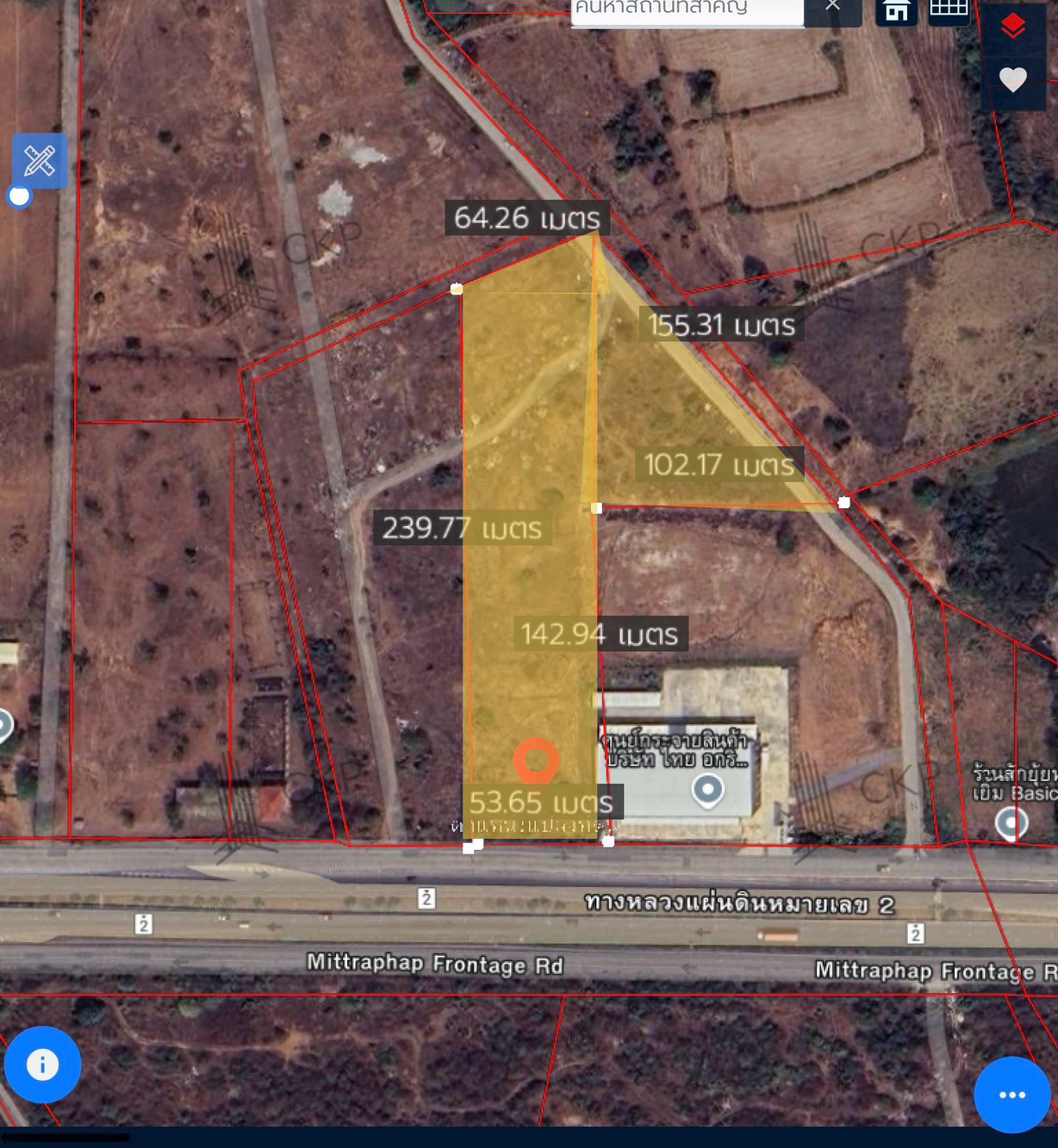Screen dimensions: 1058x1148
Task: Open the three-dot more options button
Action: 1011,1095
